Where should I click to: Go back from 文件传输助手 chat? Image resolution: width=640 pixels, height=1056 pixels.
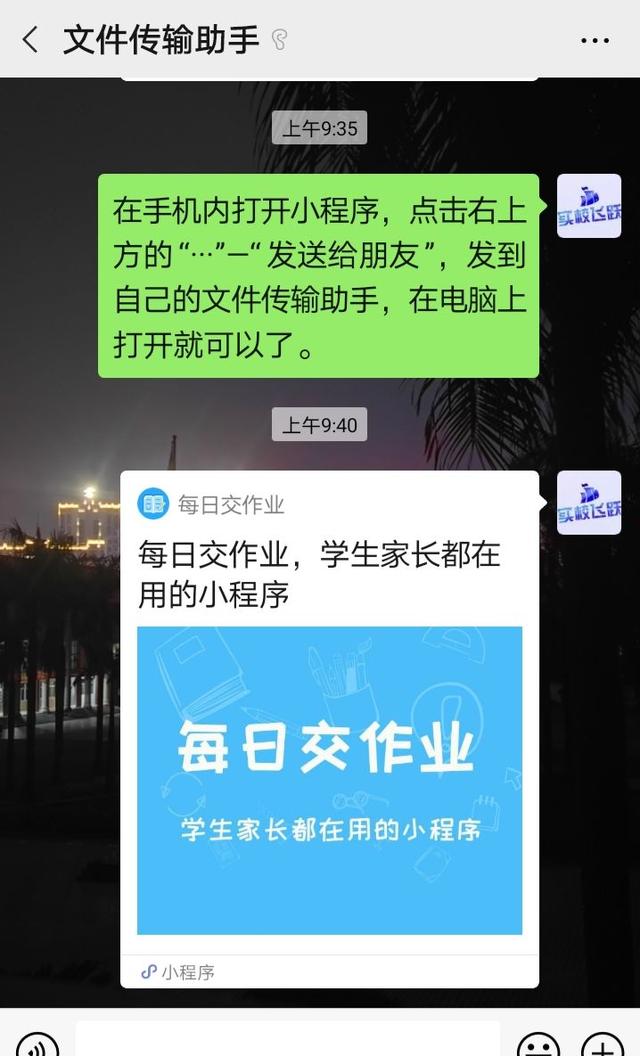(x=30, y=40)
